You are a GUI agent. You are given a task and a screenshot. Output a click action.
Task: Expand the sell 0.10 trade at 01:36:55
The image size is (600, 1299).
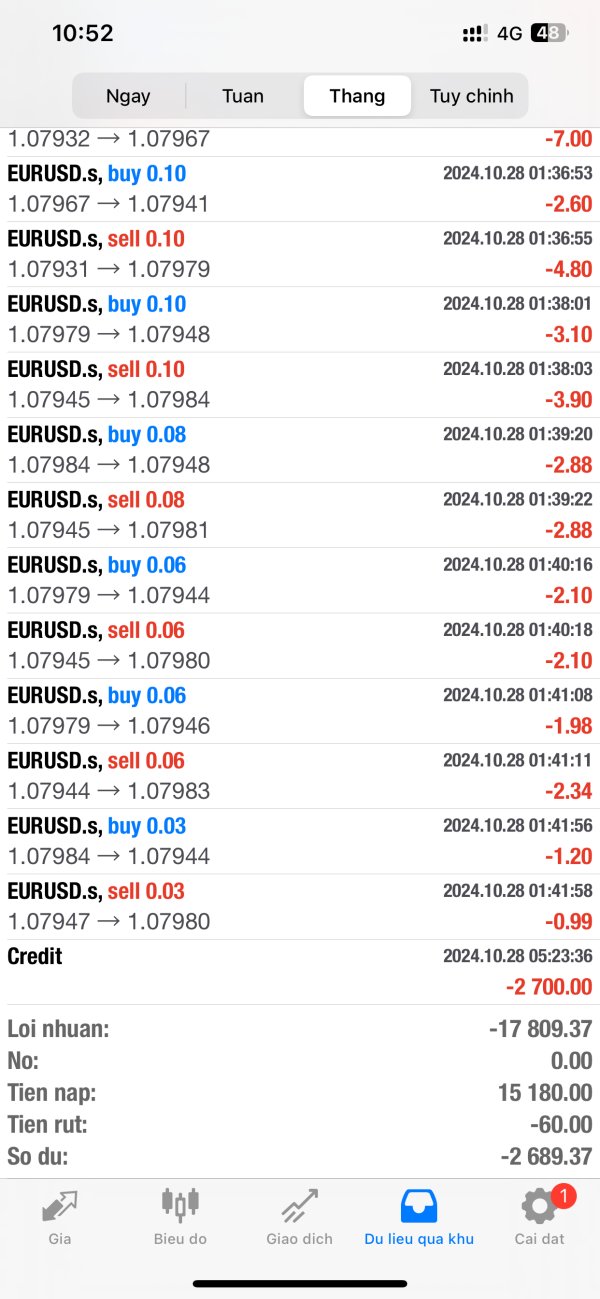tap(300, 254)
